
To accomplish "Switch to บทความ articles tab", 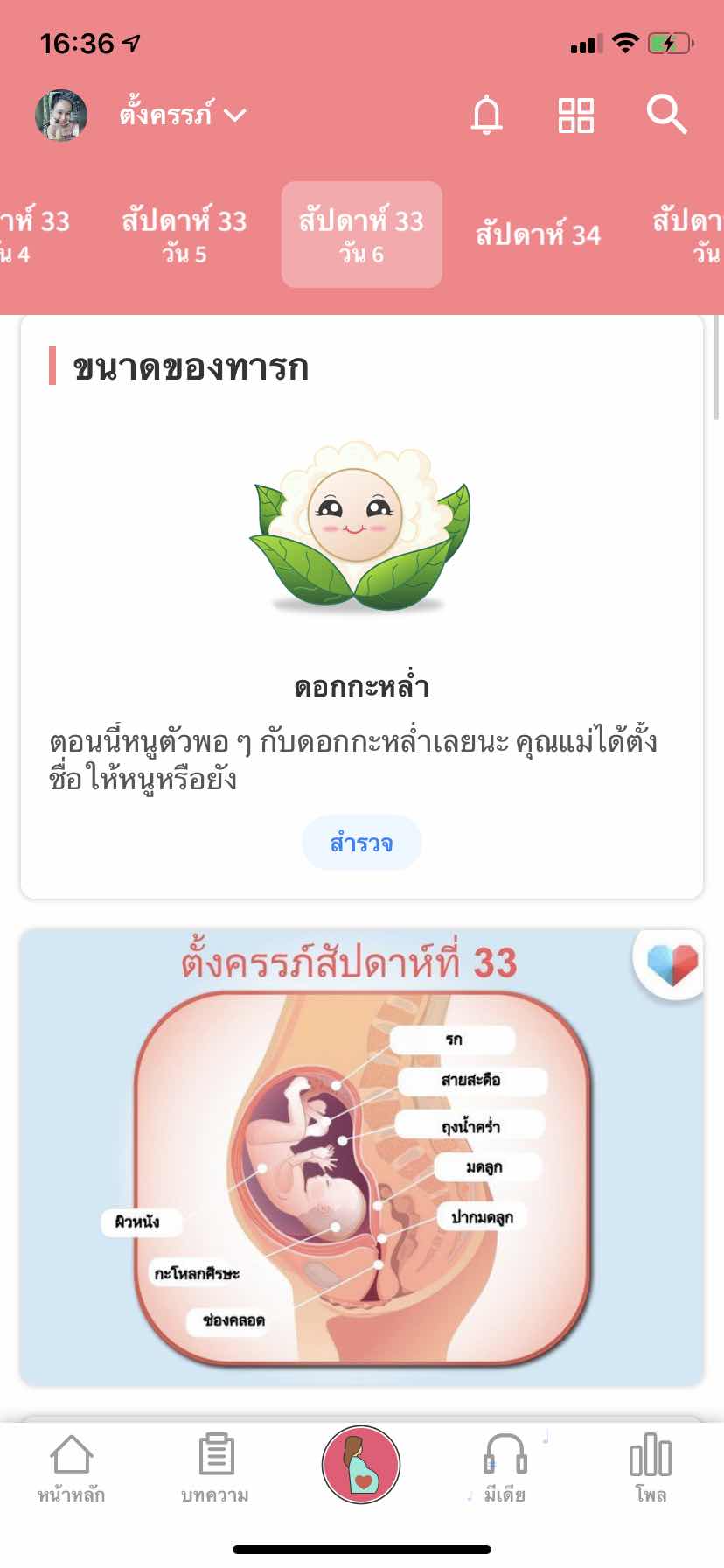I will 215,1468.
